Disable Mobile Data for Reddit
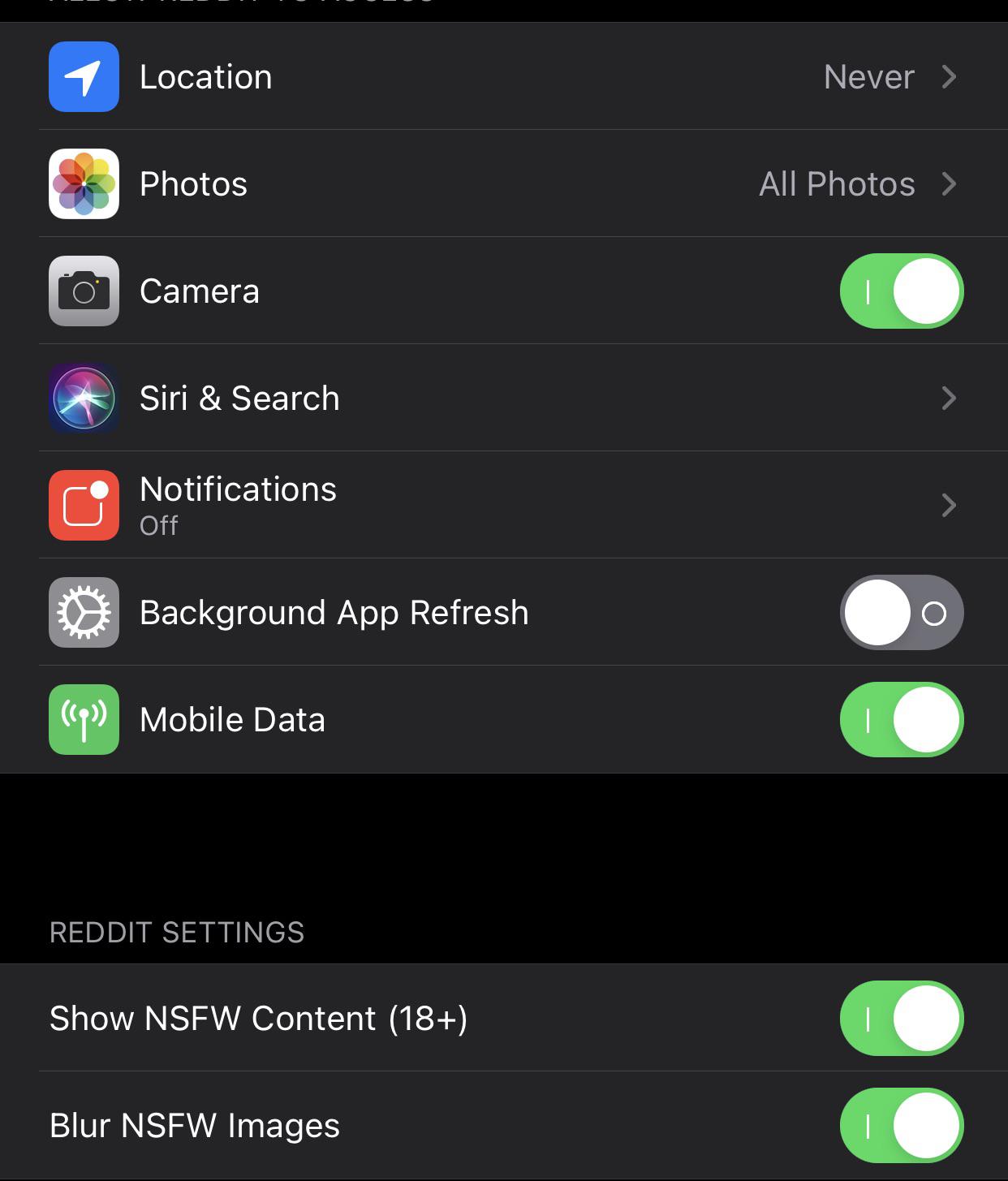The width and height of the screenshot is (1008, 1181). (x=901, y=720)
